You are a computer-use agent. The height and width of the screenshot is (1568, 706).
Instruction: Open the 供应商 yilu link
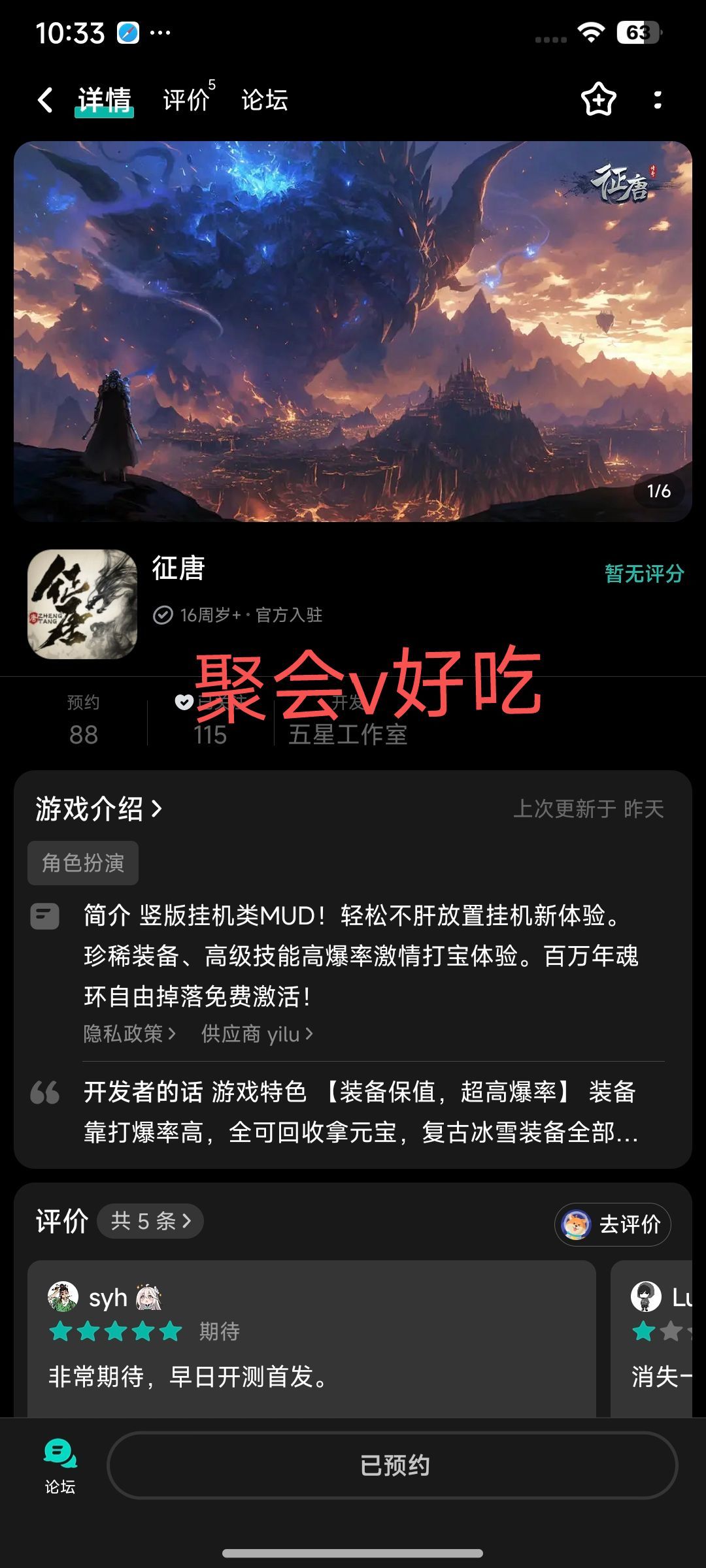pos(257,1034)
